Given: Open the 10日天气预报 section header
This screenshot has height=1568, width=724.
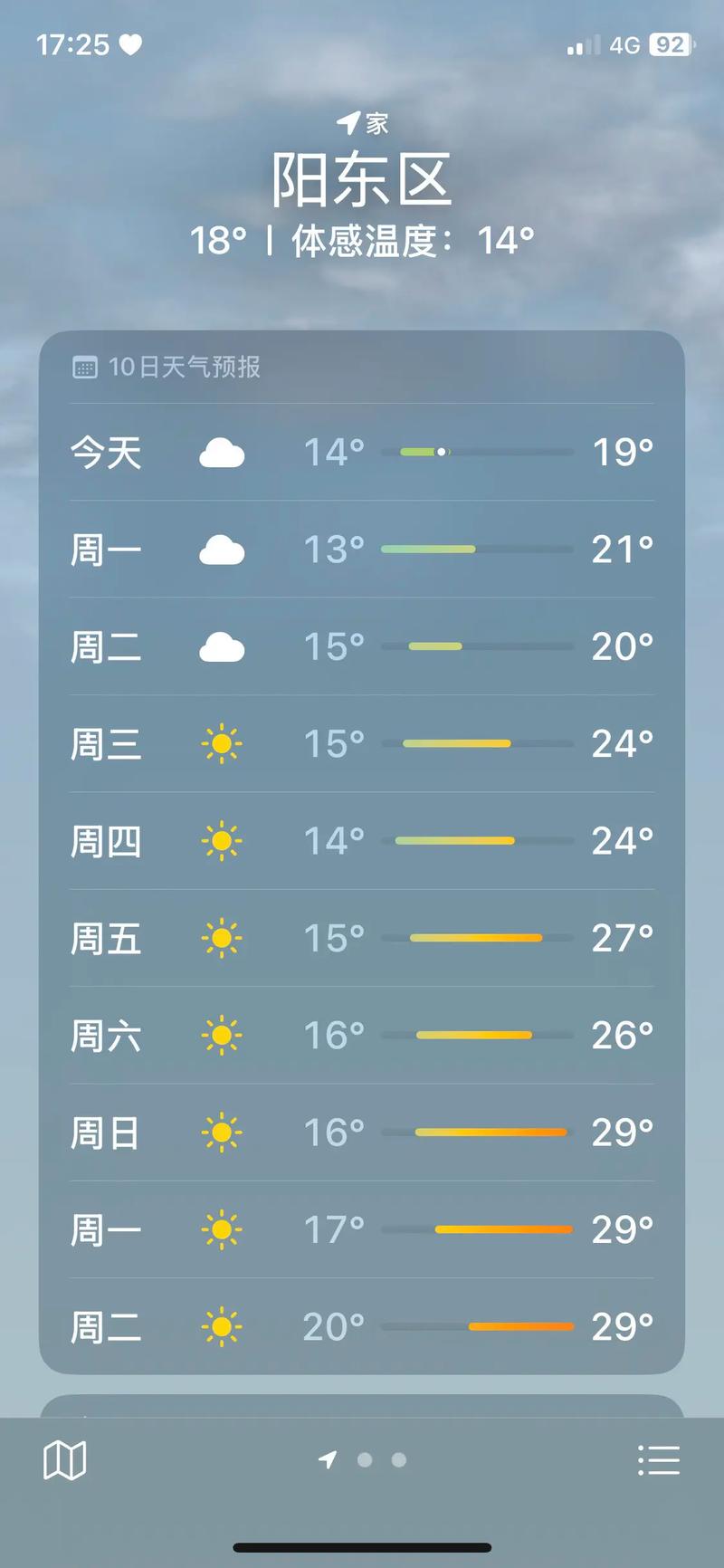Looking at the screenshot, I should point(185,368).
